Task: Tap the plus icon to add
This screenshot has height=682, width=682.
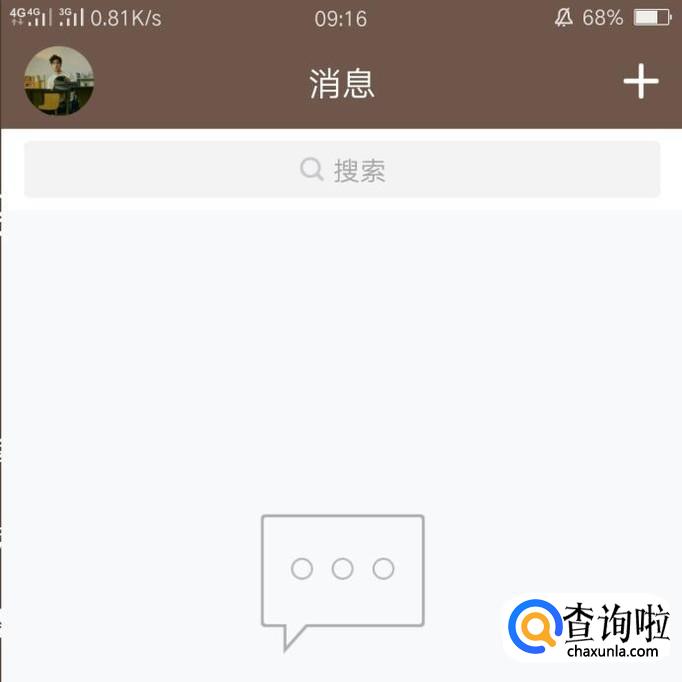Action: click(641, 81)
